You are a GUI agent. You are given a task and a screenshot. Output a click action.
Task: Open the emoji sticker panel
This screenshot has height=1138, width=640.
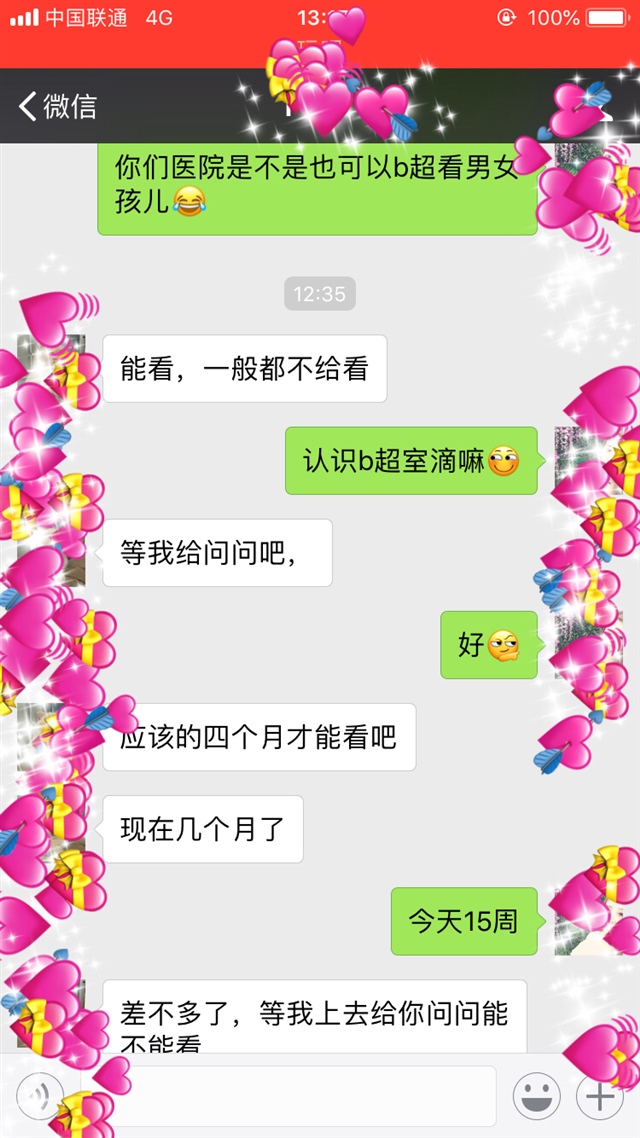[537, 1097]
